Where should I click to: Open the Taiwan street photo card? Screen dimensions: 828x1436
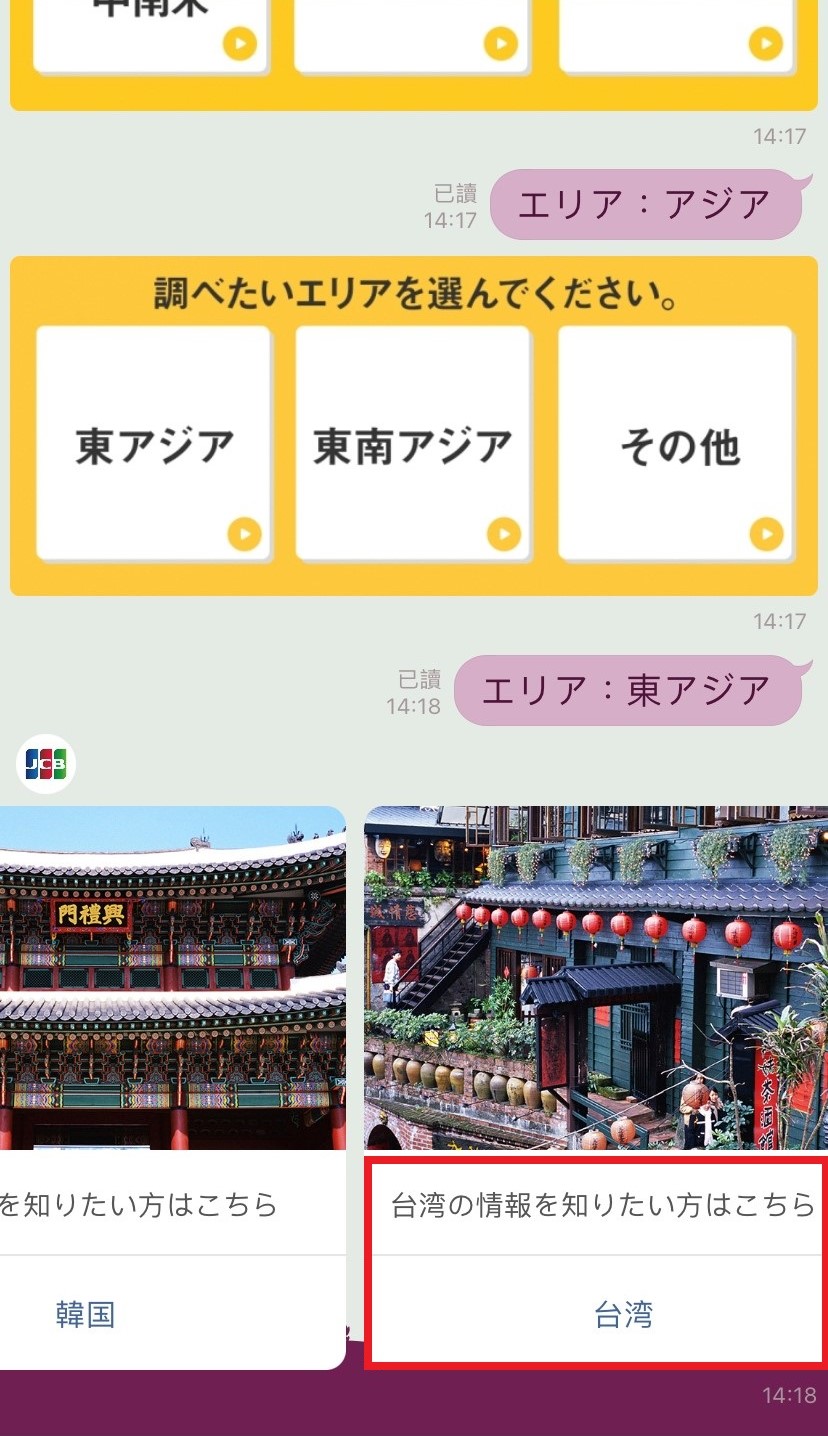[596, 978]
